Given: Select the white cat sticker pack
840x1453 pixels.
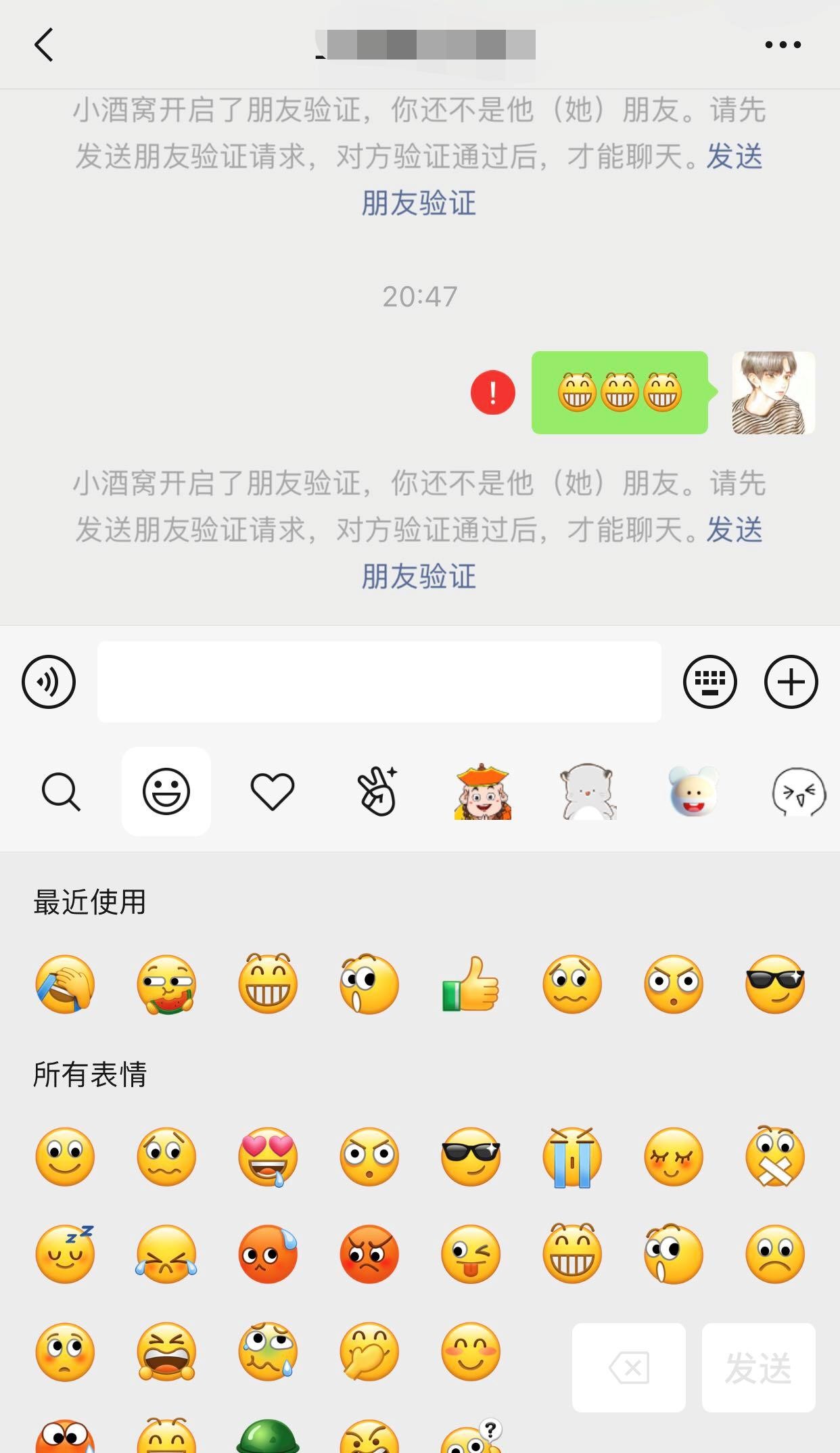Looking at the screenshot, I should (x=588, y=791).
